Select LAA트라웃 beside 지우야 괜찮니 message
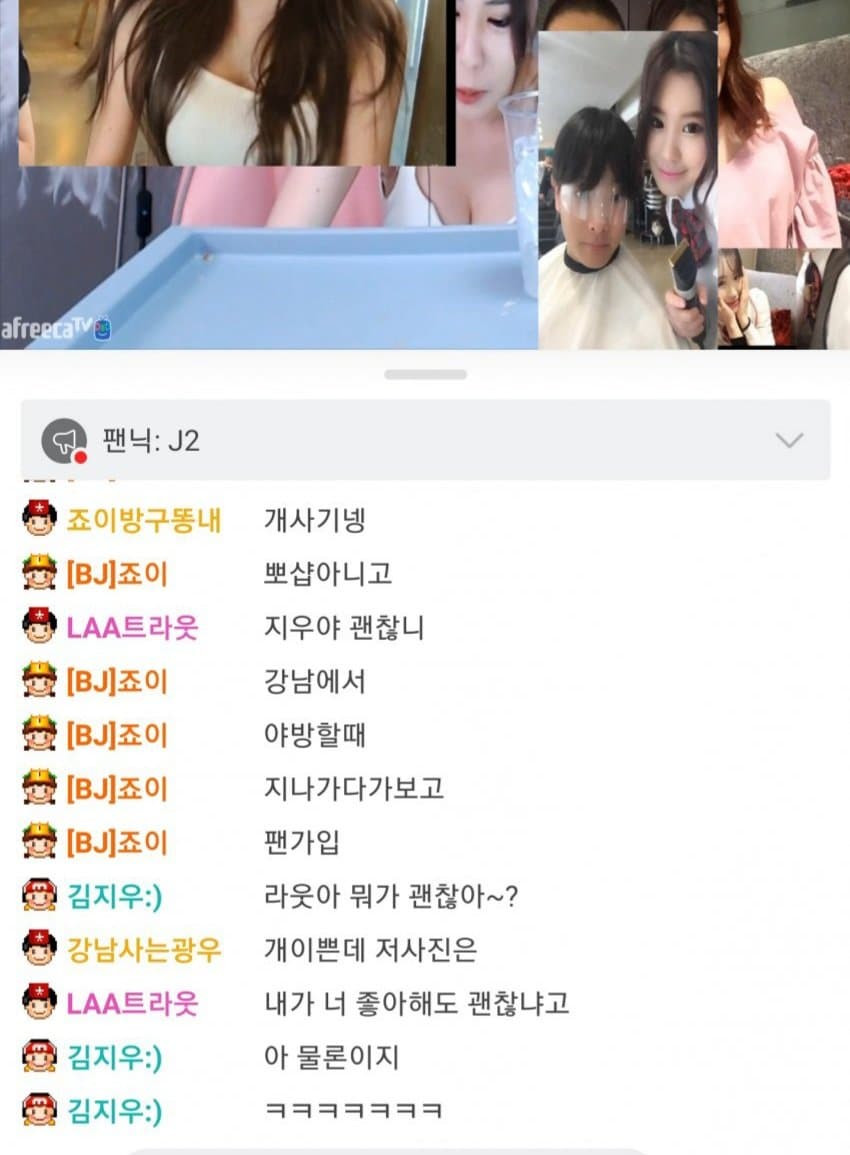 pos(132,628)
